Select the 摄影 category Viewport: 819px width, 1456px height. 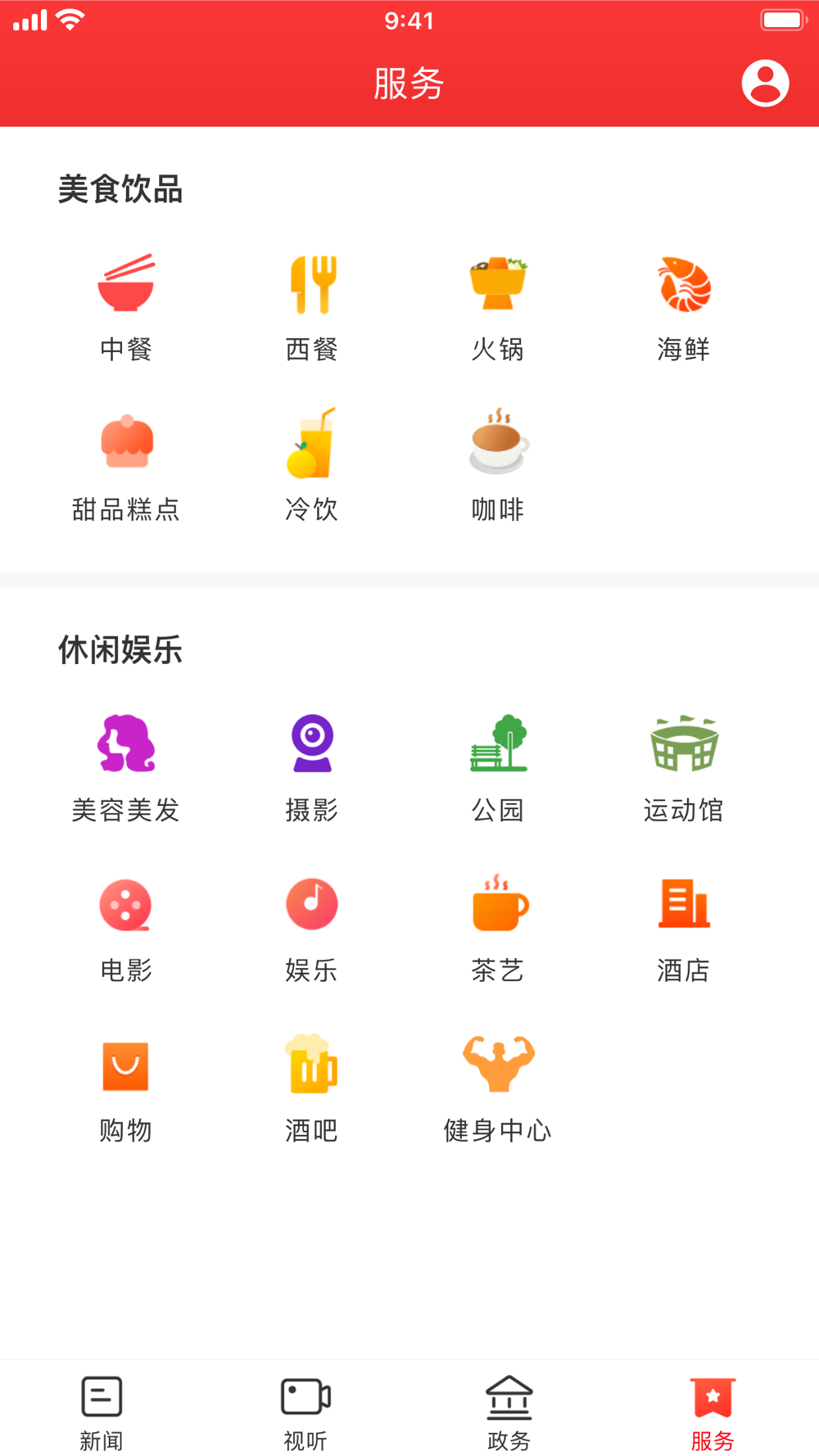[312, 768]
